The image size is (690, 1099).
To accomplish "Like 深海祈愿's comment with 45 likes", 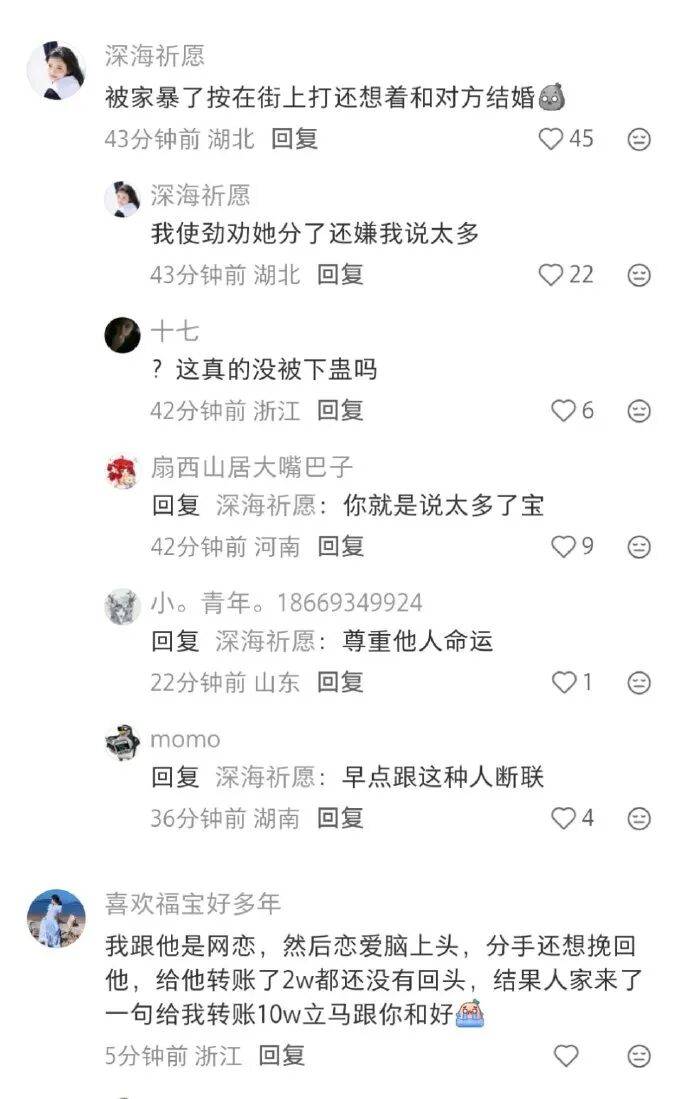I will (551, 139).
